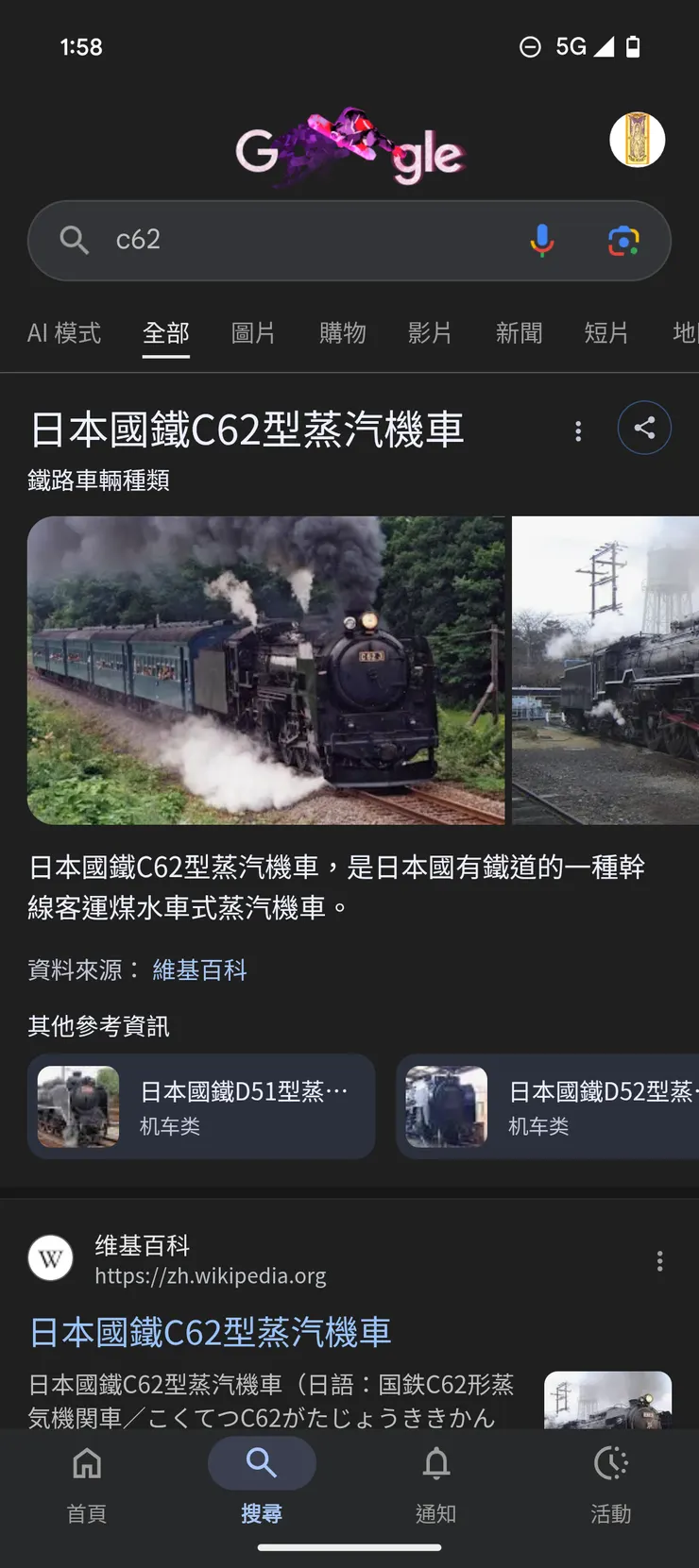Viewport: 699px width, 1568px height.
Task: Open the Wikipedia result three-dot menu
Action: (659, 1260)
